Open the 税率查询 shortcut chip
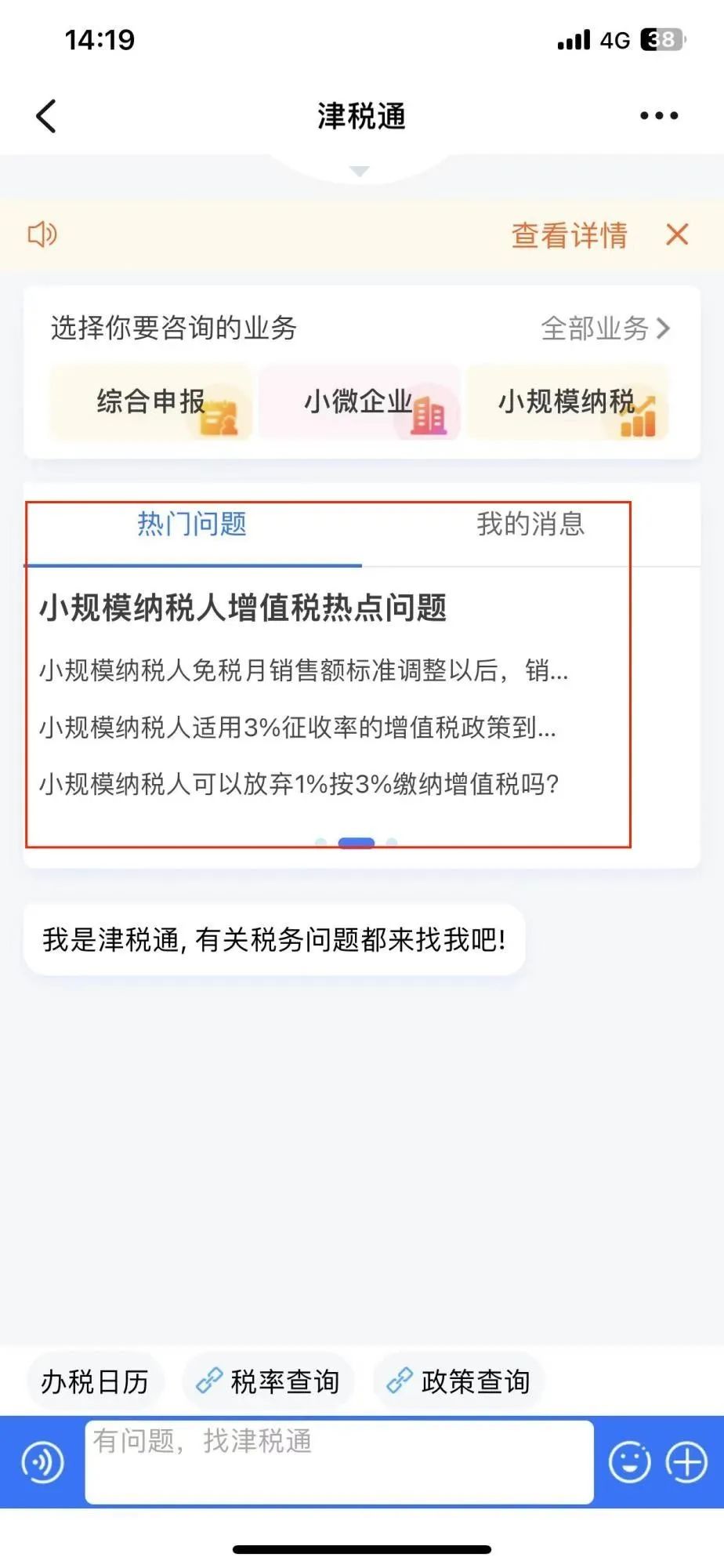Viewport: 724px width, 1568px height. tap(268, 1381)
